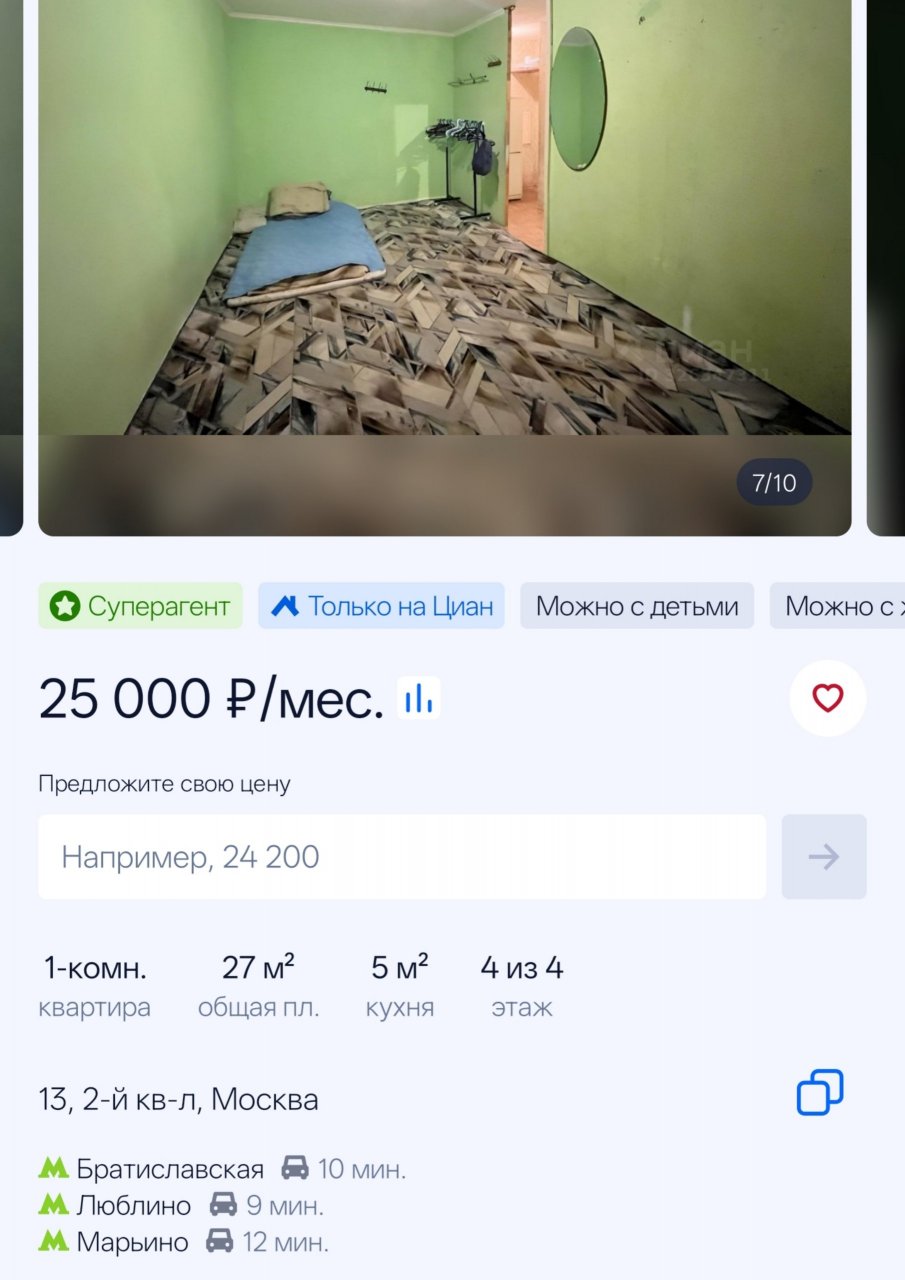
Task: Click the star icon in the Суперагент badge
Action: (x=66, y=605)
